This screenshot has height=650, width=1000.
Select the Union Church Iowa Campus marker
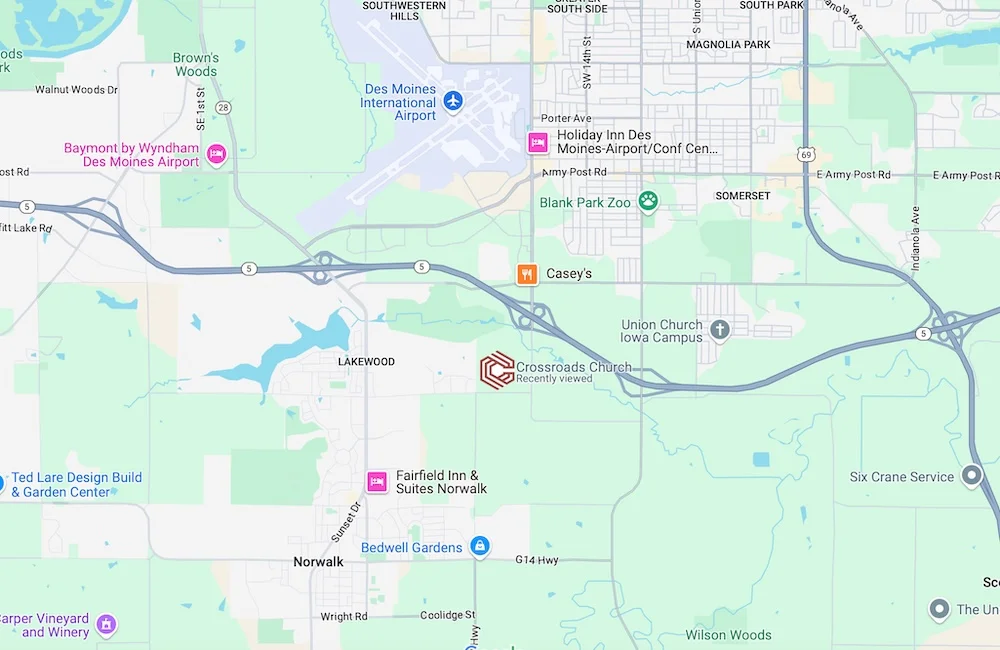(719, 330)
